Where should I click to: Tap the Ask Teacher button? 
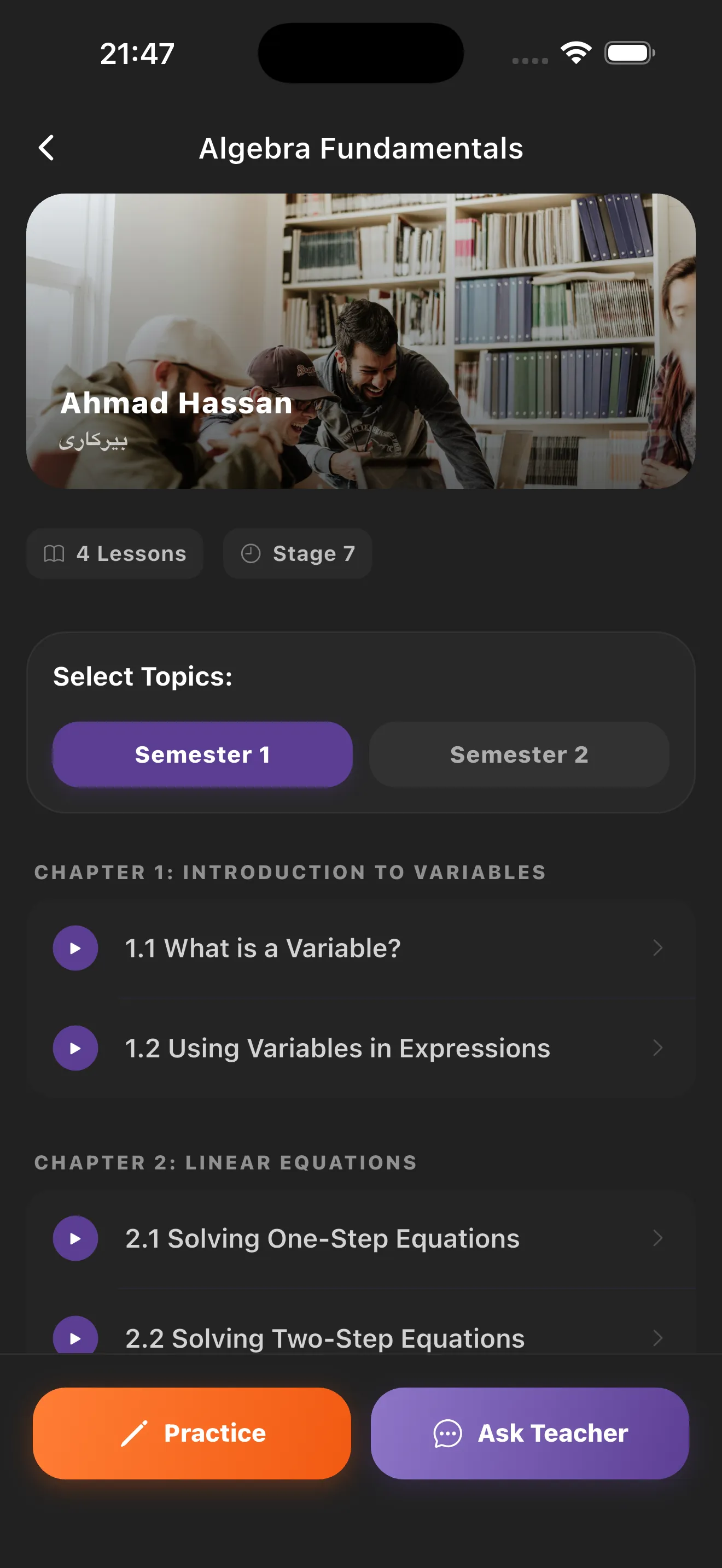coord(529,1433)
